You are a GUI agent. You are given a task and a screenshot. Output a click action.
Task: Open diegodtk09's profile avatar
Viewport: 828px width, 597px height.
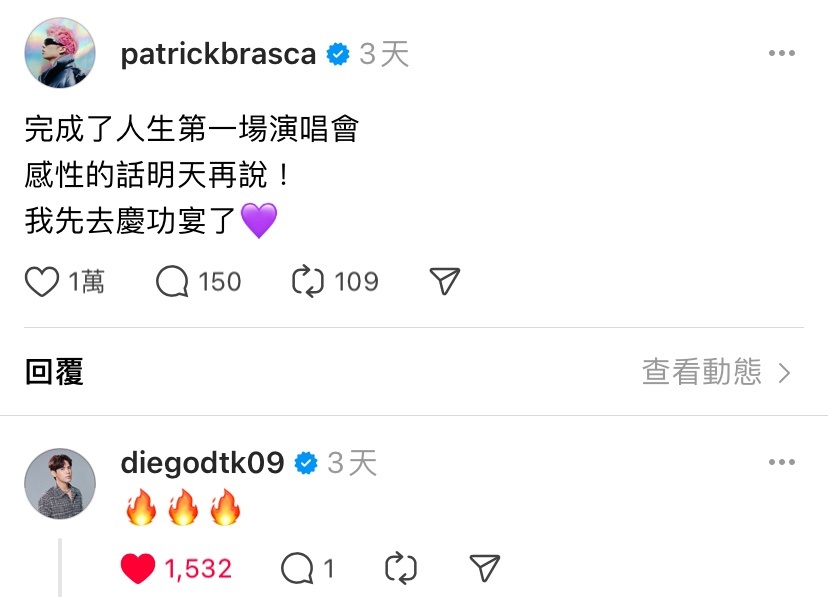(x=60, y=484)
